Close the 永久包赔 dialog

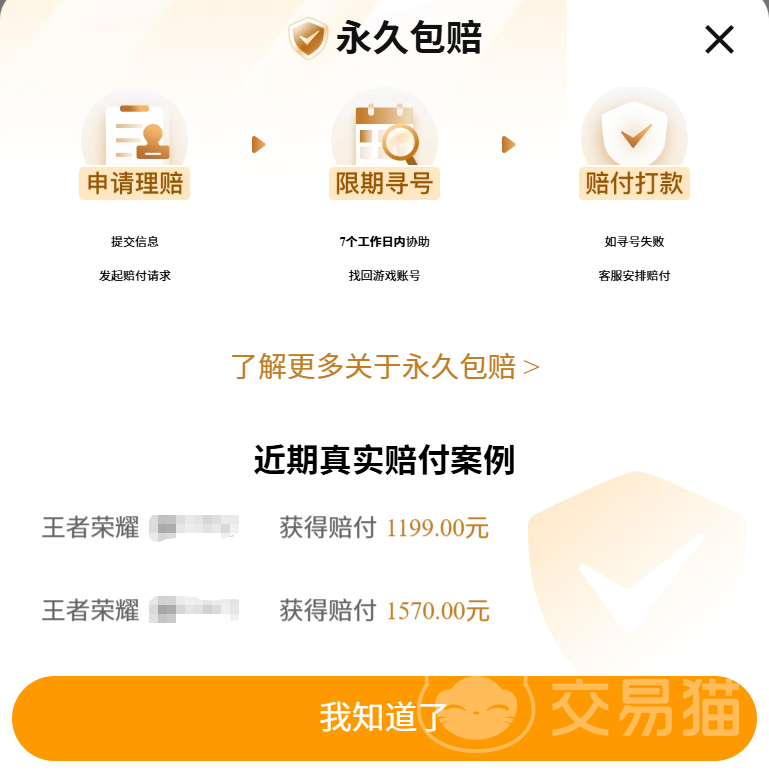coord(719,40)
